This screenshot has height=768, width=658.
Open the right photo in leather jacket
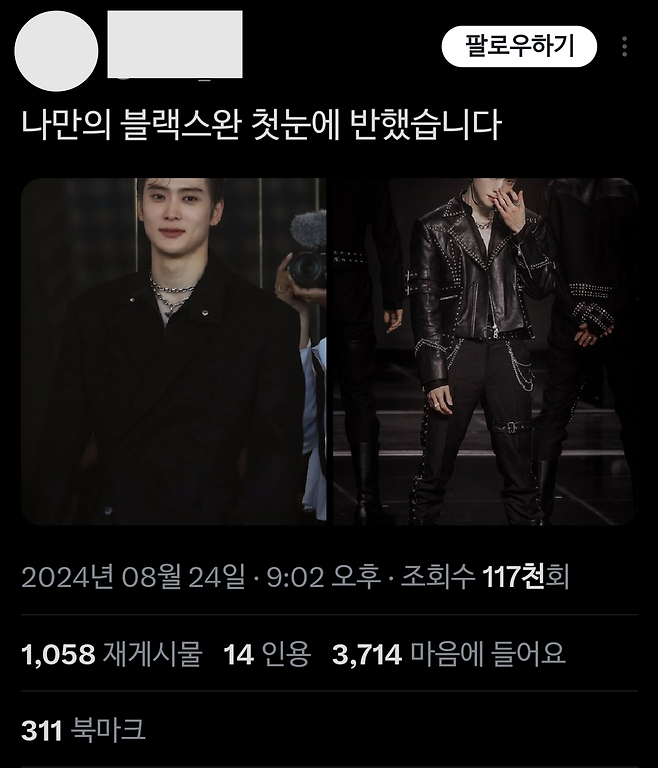(x=484, y=351)
